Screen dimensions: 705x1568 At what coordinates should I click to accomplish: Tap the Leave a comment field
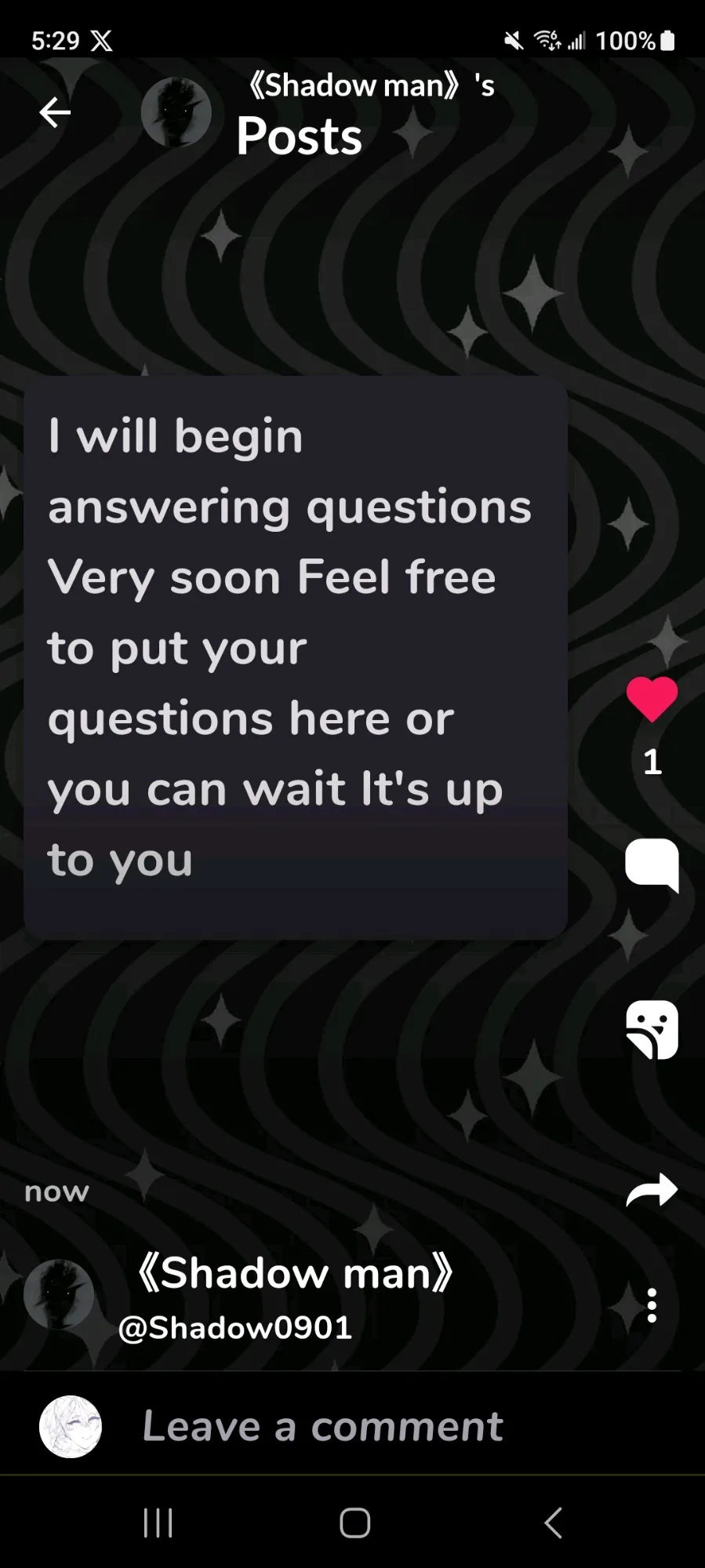[322, 1426]
